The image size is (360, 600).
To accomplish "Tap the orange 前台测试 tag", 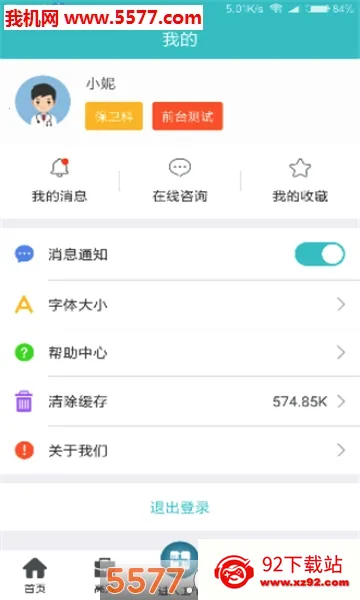I will coord(187,116).
